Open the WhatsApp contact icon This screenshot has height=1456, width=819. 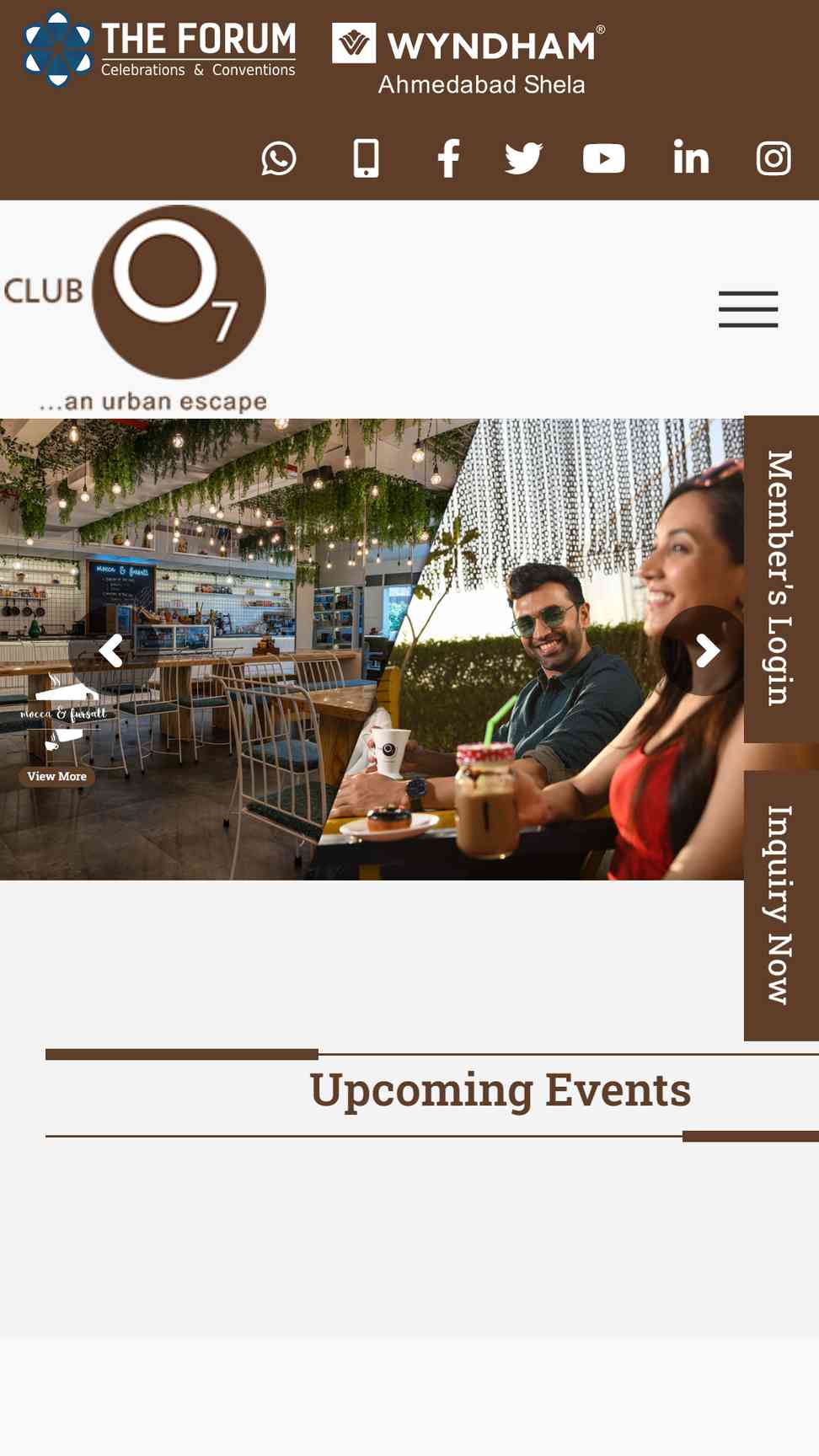point(279,158)
